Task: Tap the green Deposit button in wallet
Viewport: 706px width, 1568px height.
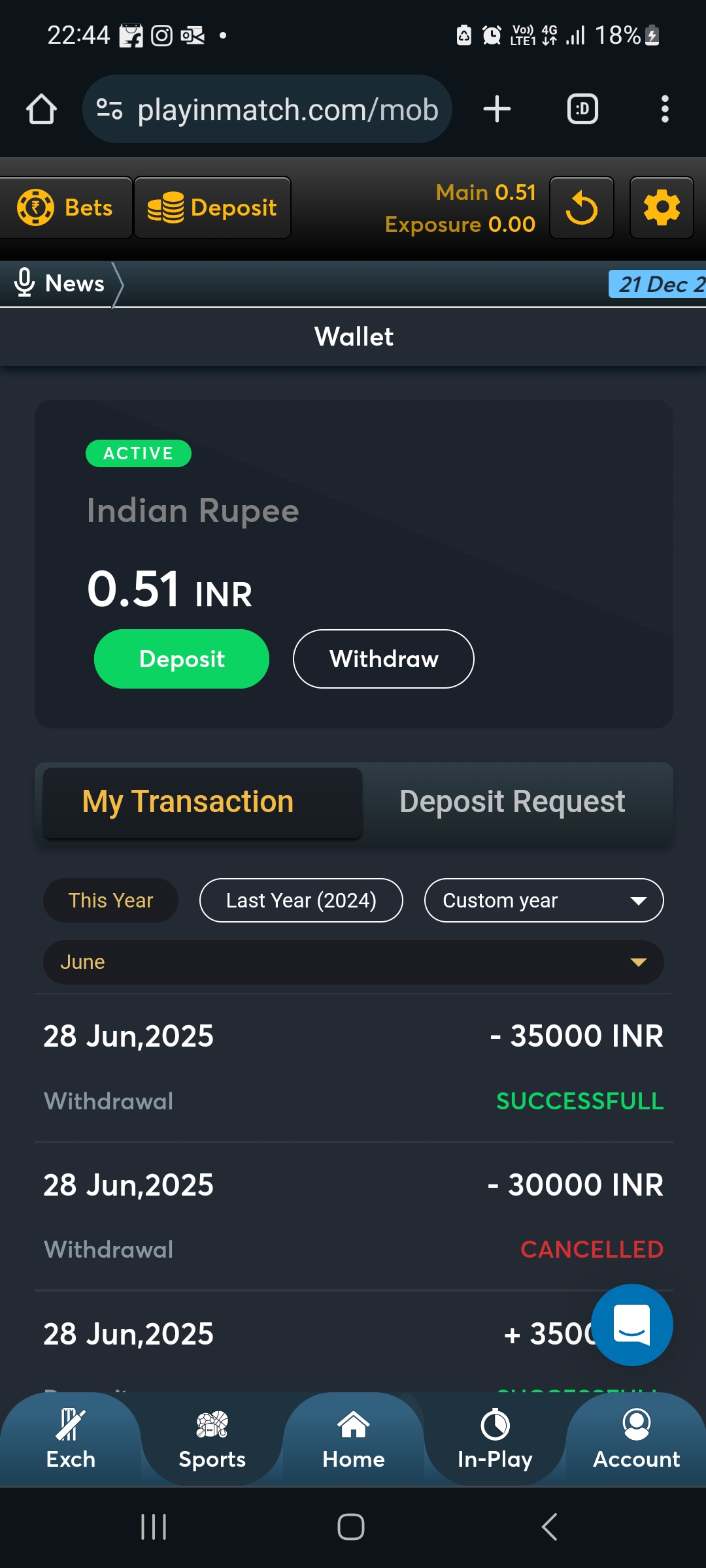Action: [x=182, y=659]
